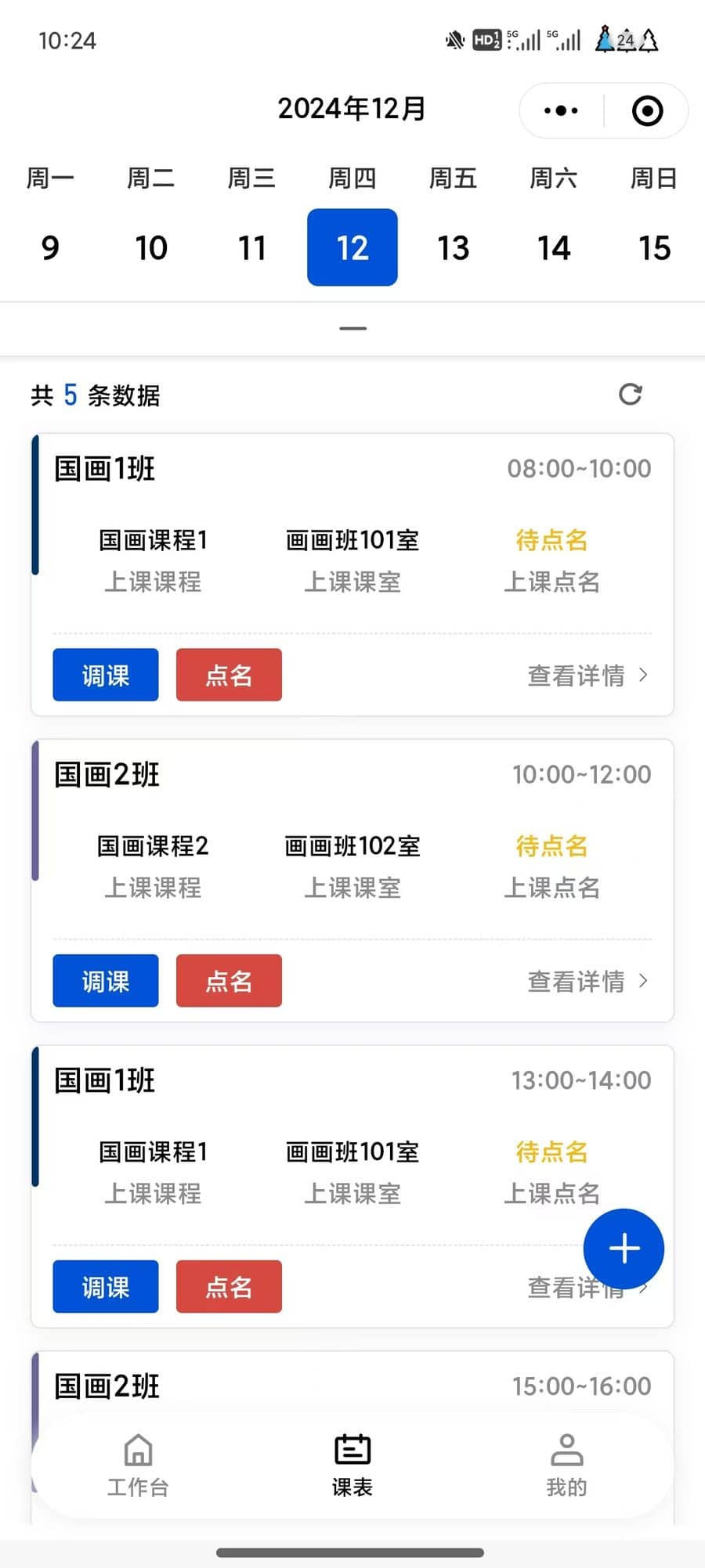
Task: View details of the 08:00 国画1班 class
Action: pos(587,675)
